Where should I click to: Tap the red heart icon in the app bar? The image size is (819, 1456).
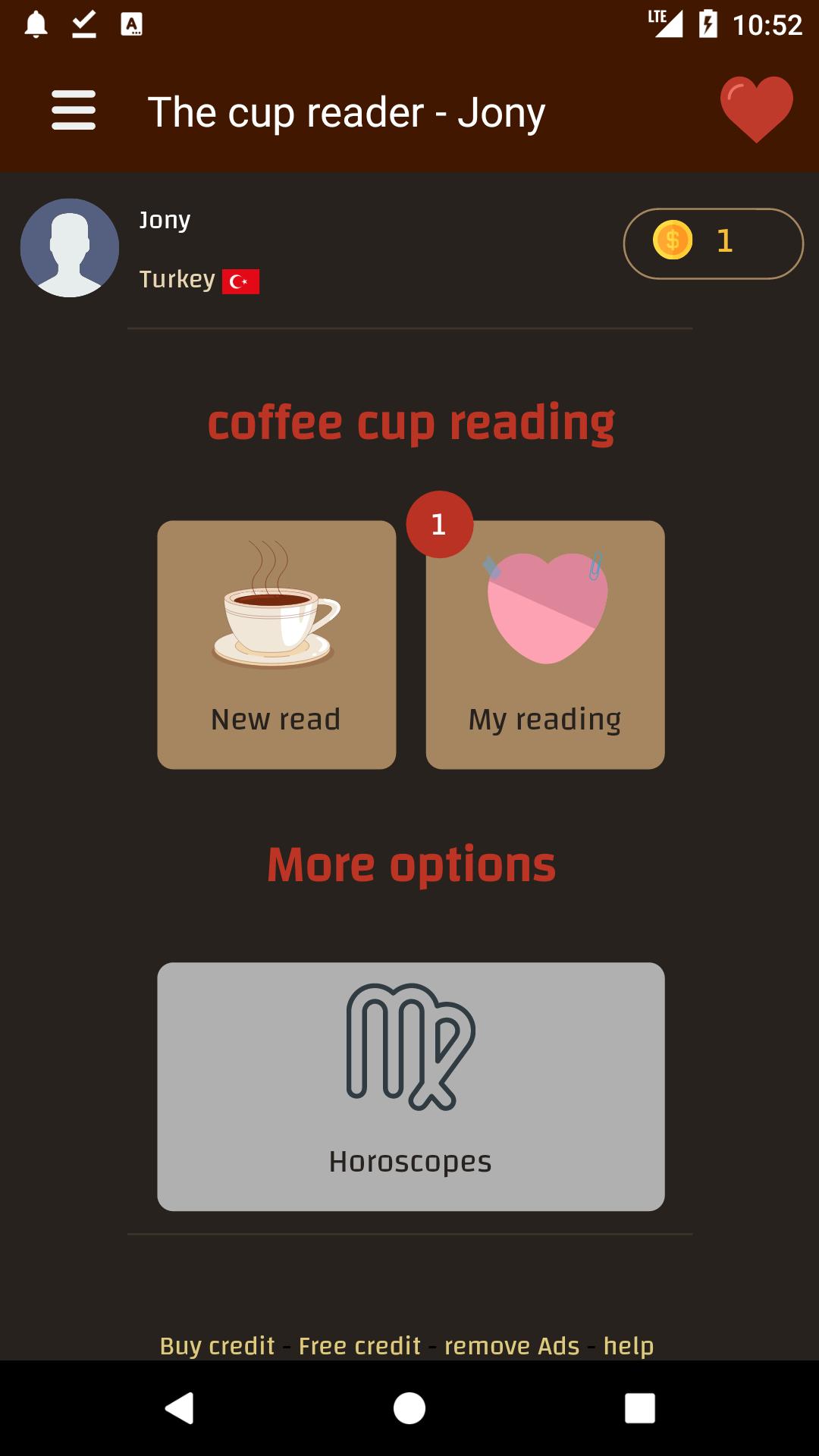tap(756, 110)
